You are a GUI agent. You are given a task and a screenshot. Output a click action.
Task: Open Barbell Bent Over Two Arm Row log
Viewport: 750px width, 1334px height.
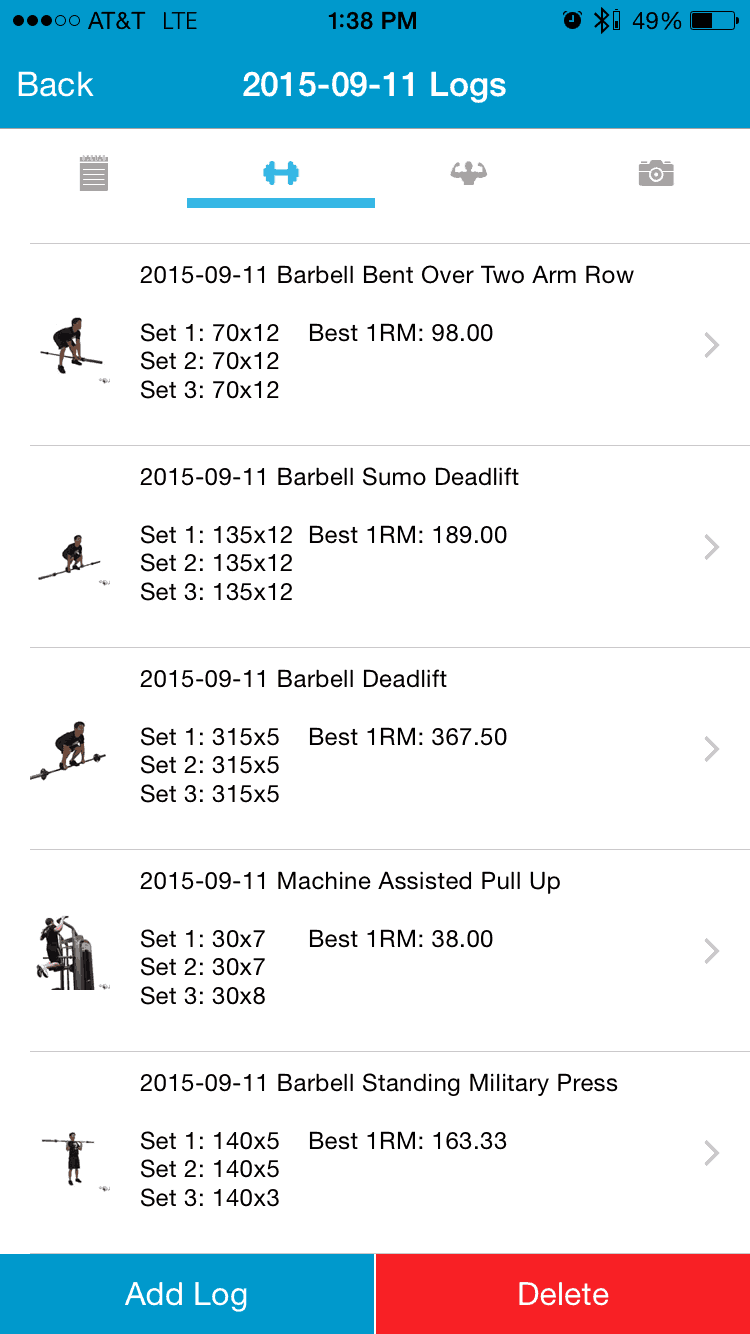[x=375, y=345]
